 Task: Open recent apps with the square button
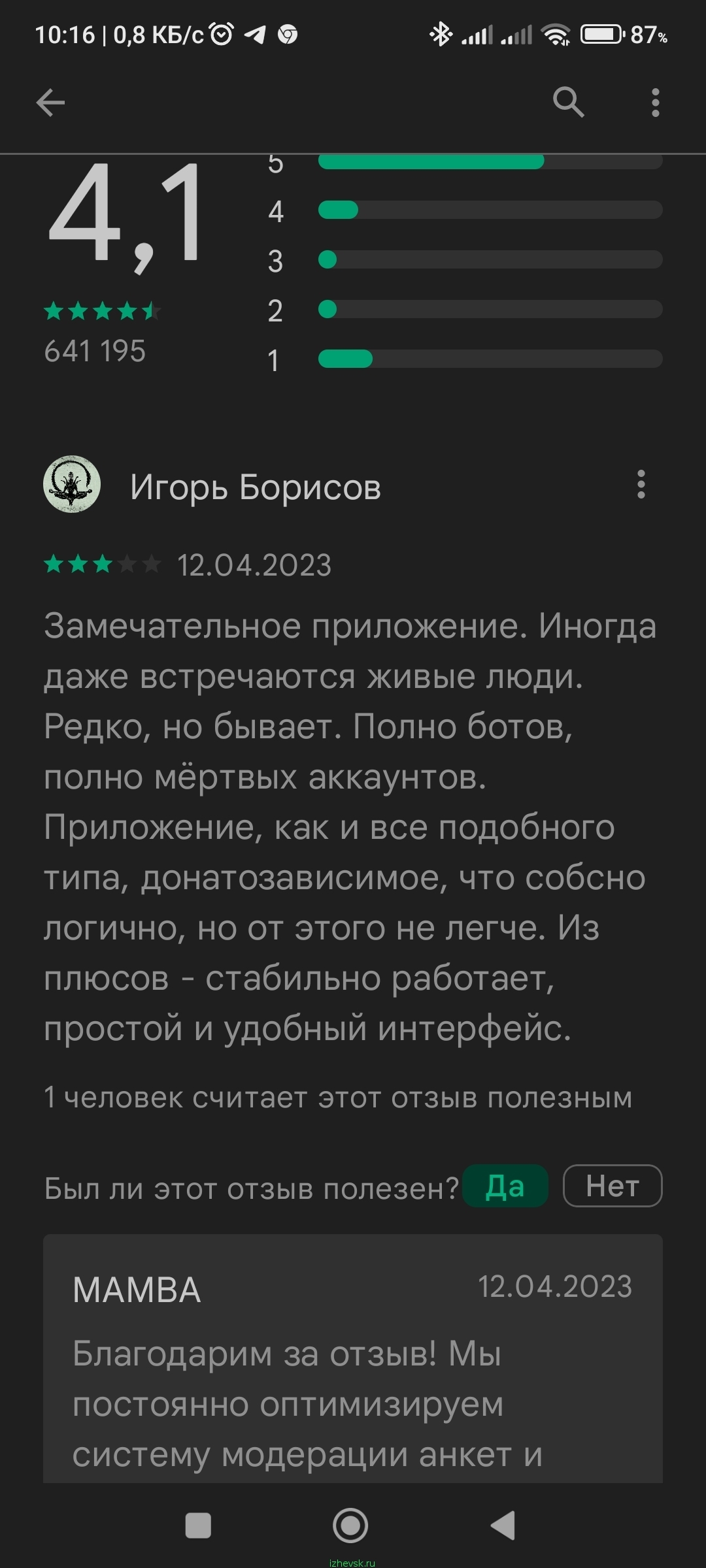click(198, 1526)
